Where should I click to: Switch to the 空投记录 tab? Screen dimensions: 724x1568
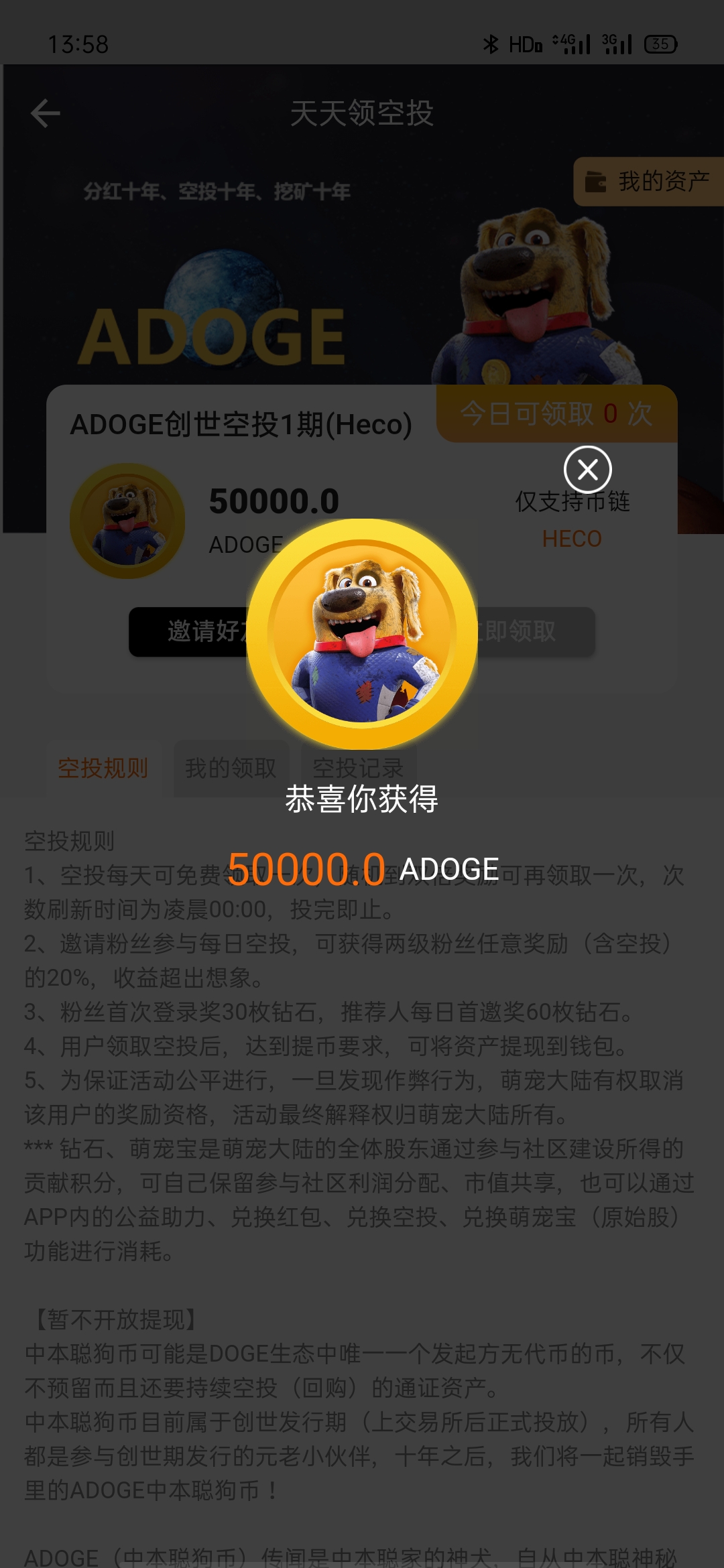click(x=358, y=768)
